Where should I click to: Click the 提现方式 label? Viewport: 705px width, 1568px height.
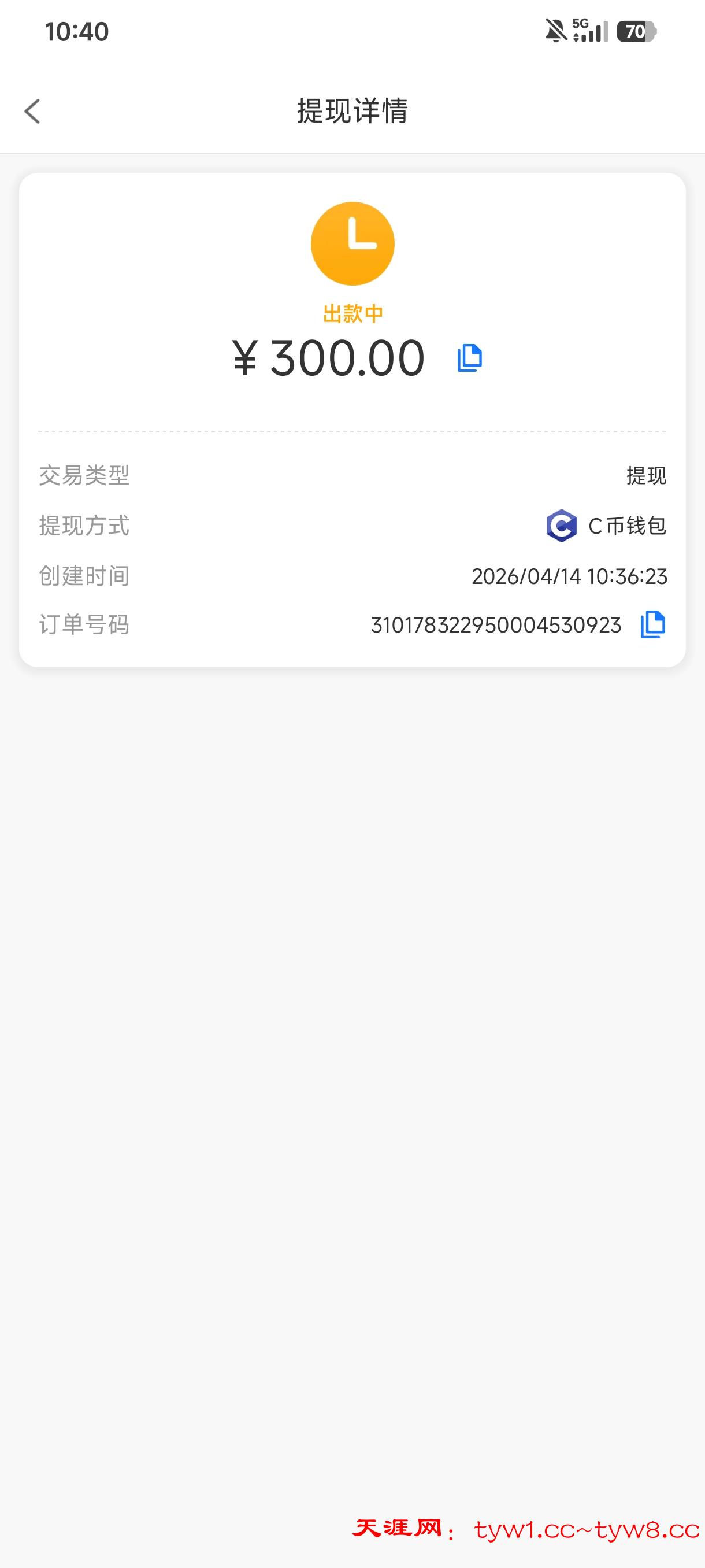[x=83, y=527]
